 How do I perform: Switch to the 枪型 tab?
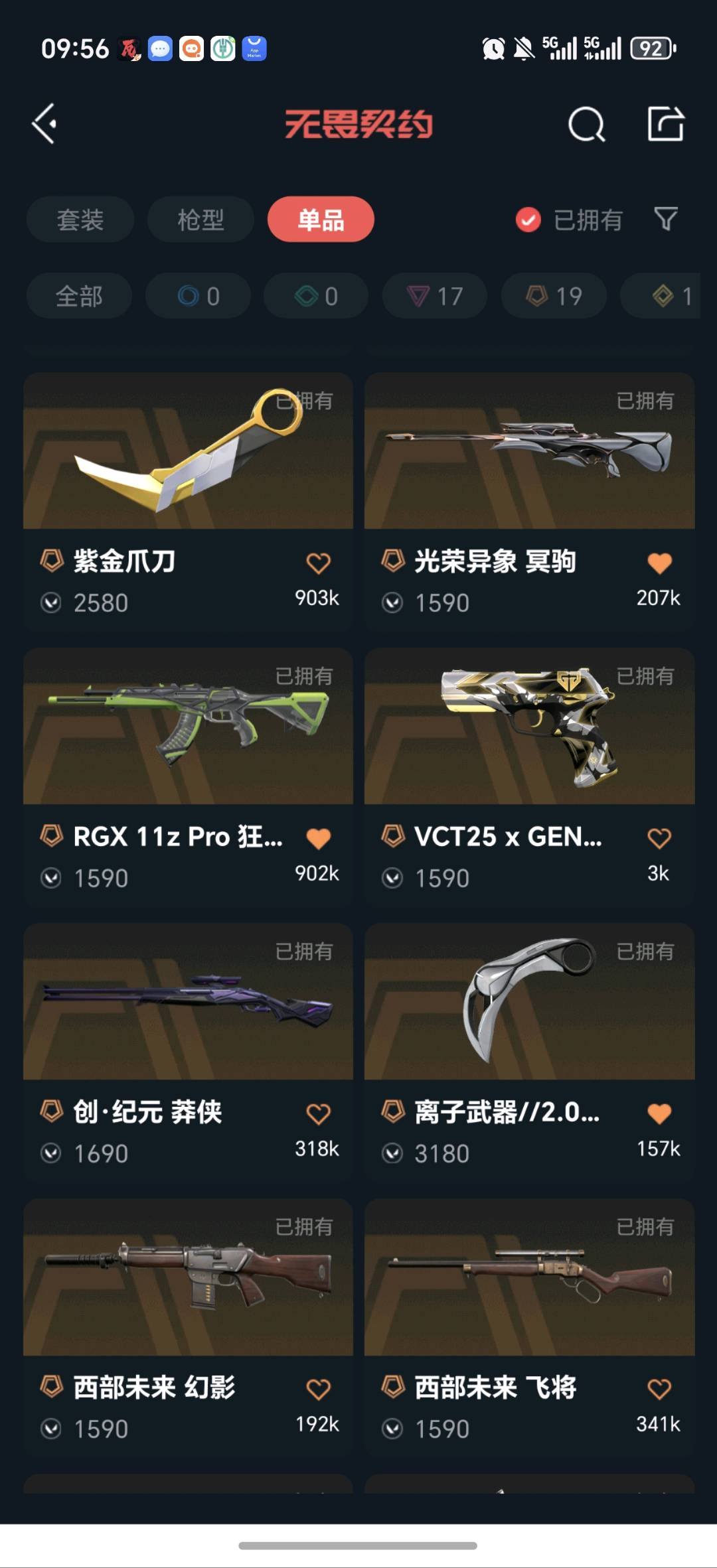coord(200,220)
